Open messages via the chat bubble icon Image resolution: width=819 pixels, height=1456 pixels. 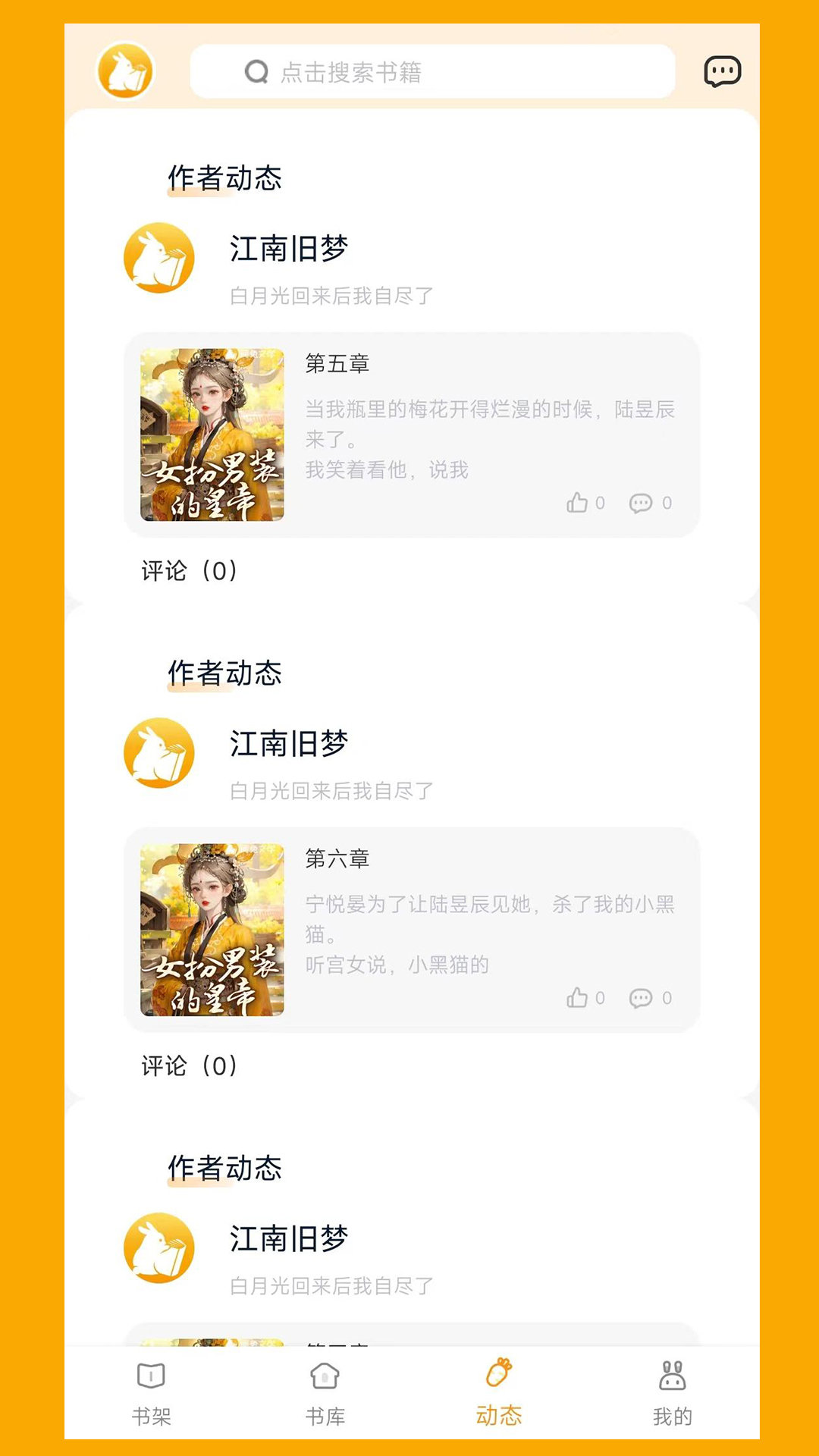pos(723,71)
